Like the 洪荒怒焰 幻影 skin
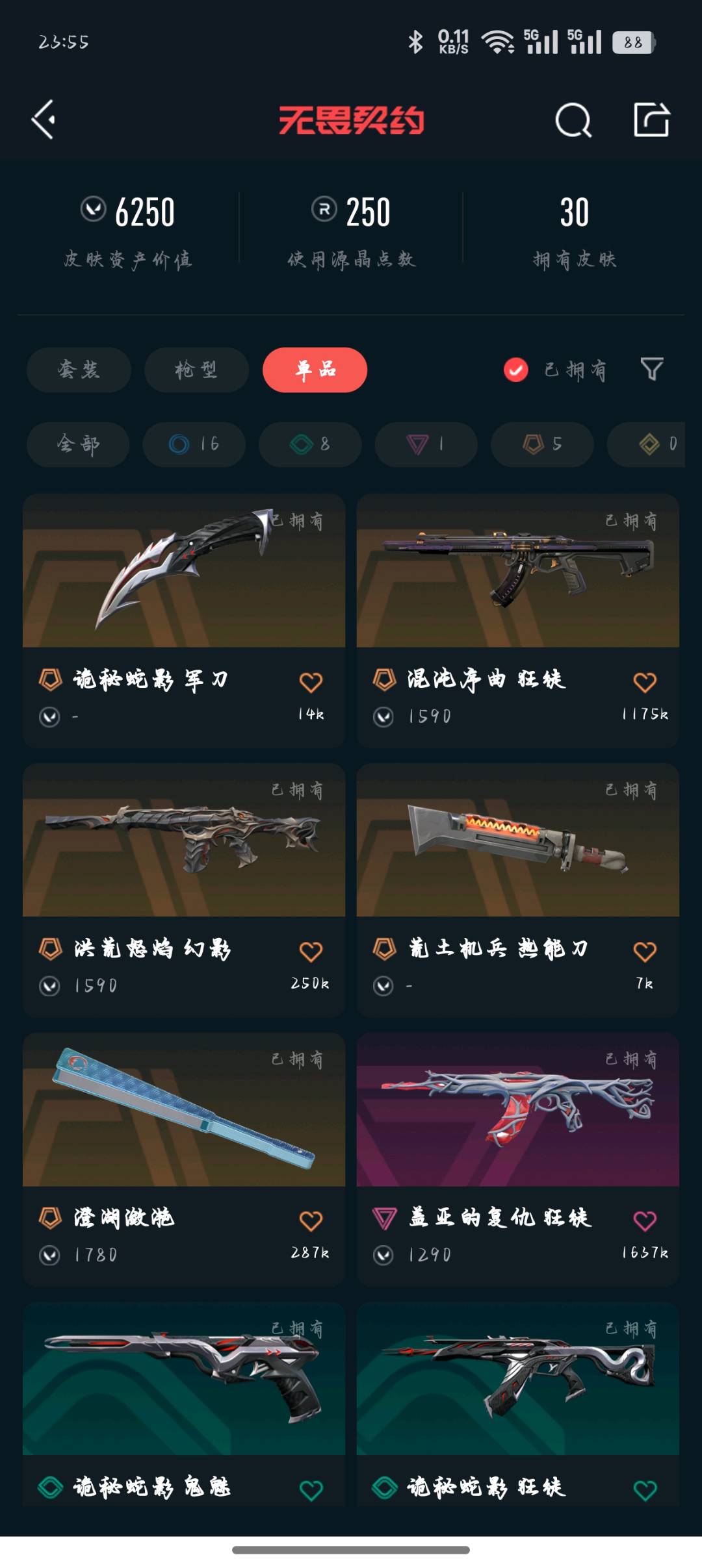The image size is (702, 1568). pyautogui.click(x=311, y=952)
